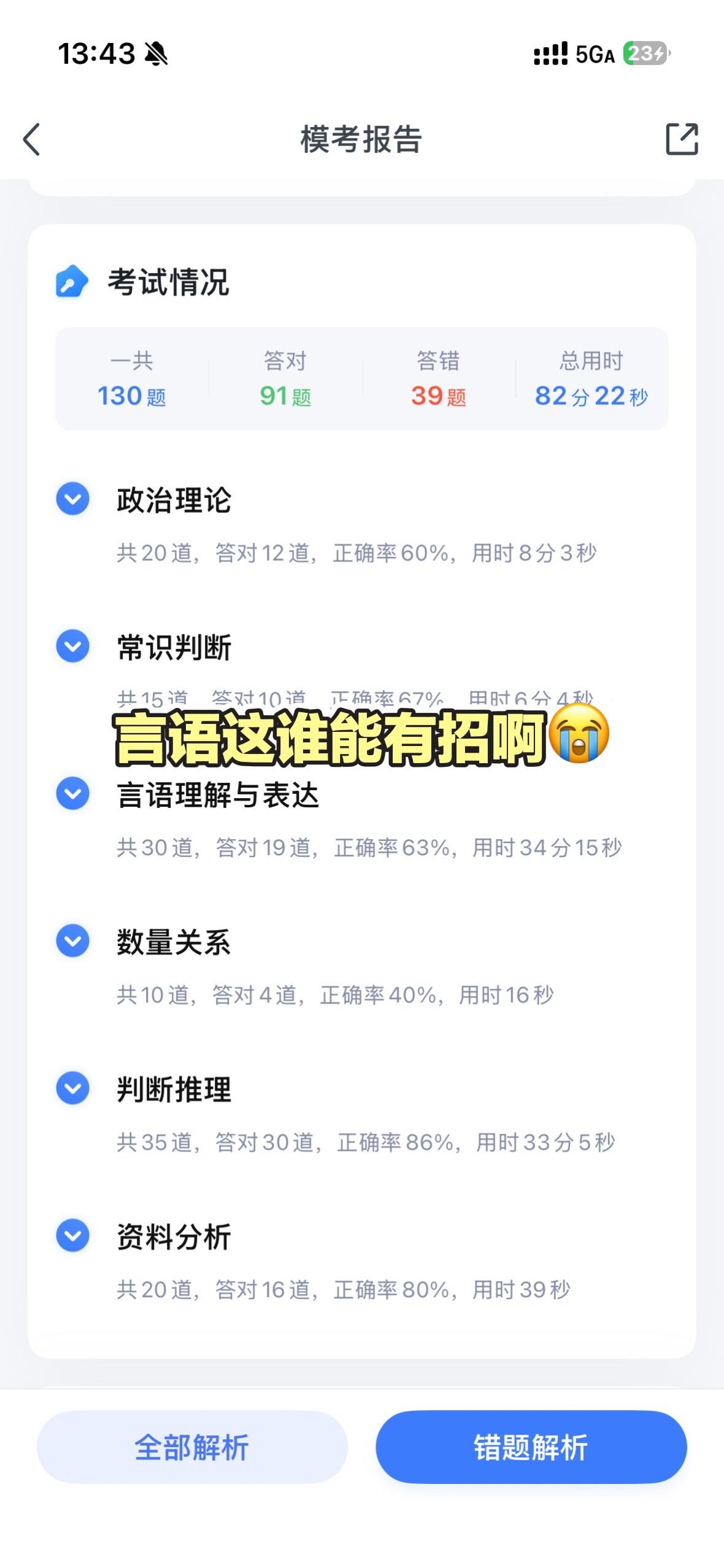This screenshot has width=724, height=1568.
Task: Expand 言语理解与表达 details
Action: pos(73,793)
